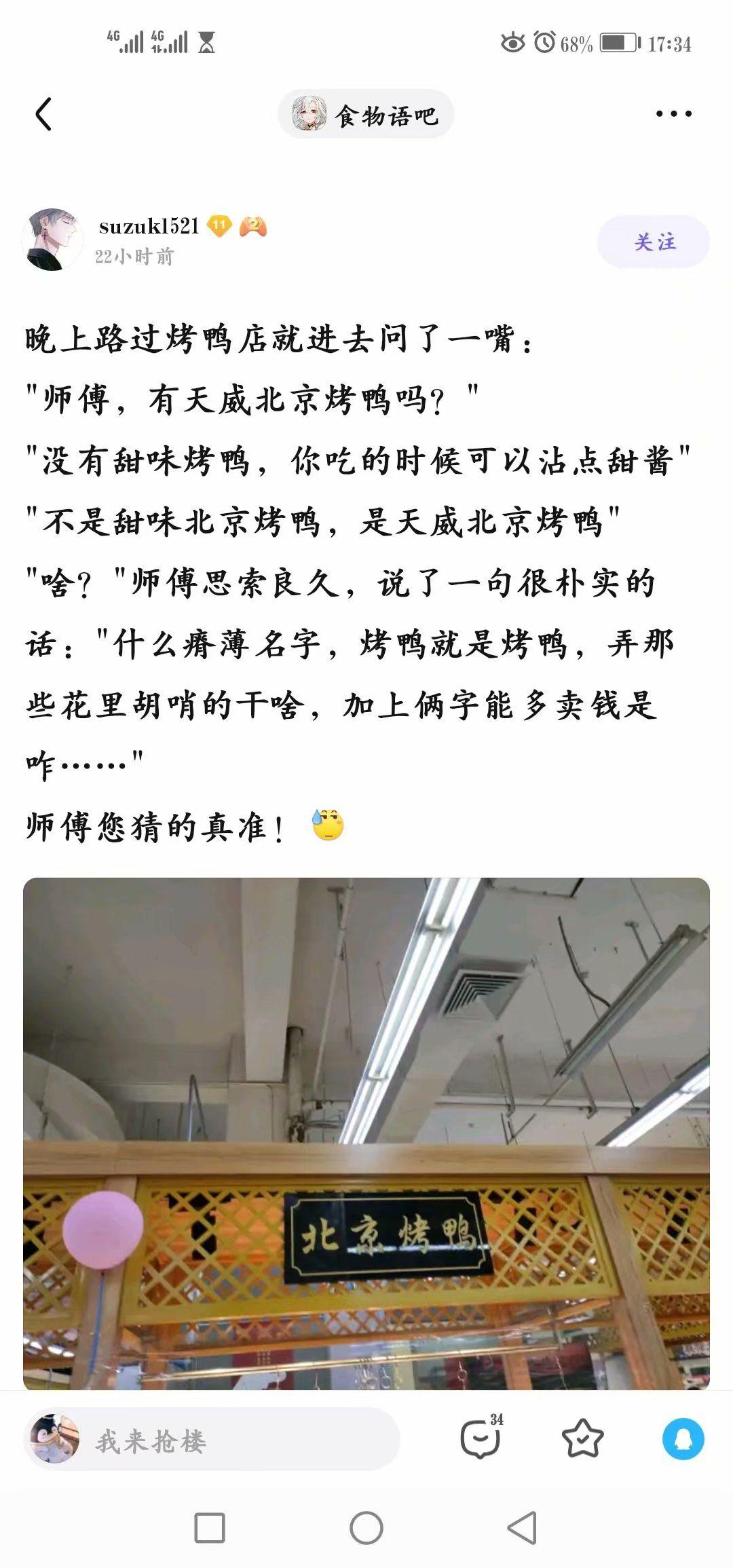Open the 北京烤鸭 sign photo
The height and width of the screenshot is (1568, 733).
(366, 1132)
